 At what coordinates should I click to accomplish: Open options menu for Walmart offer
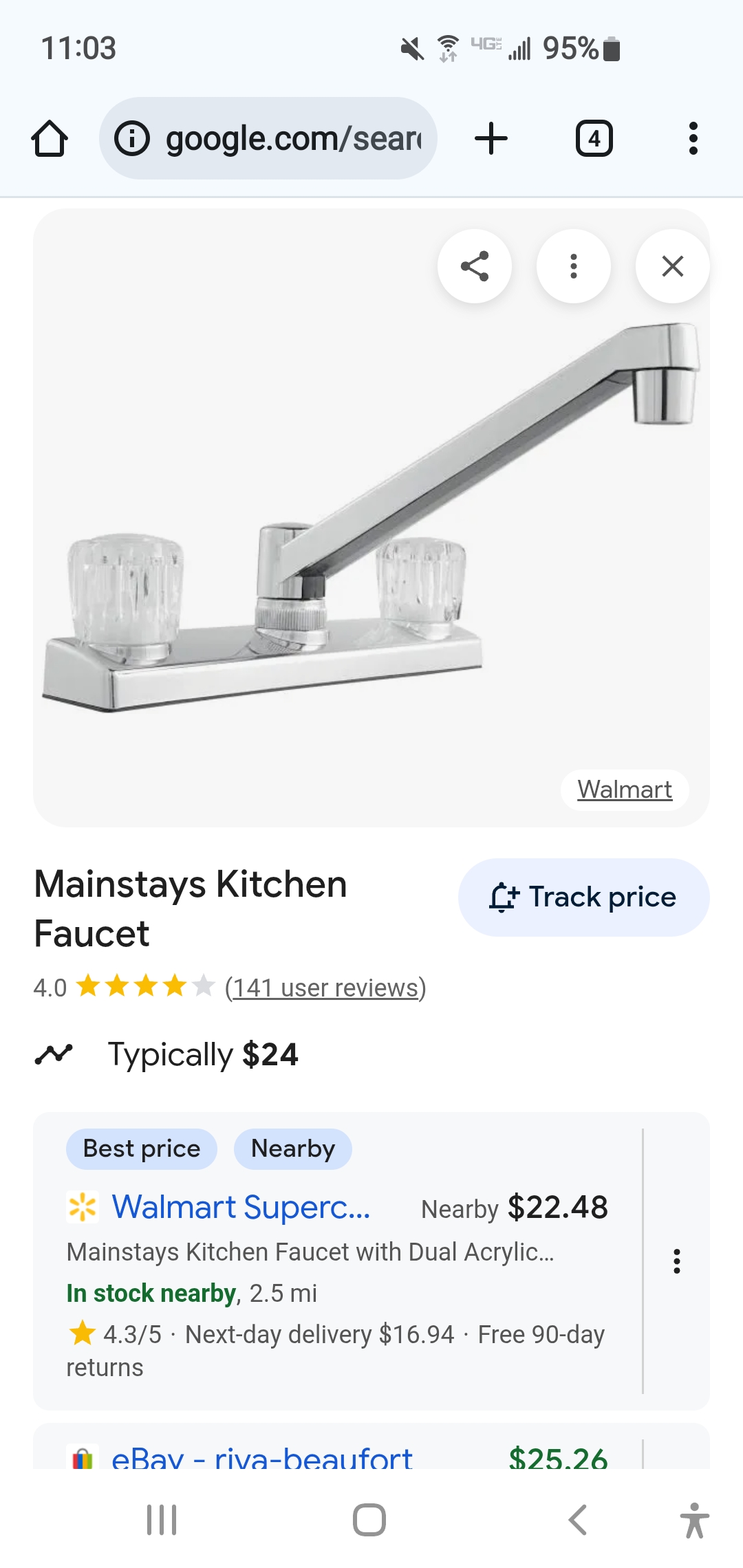tap(677, 1261)
